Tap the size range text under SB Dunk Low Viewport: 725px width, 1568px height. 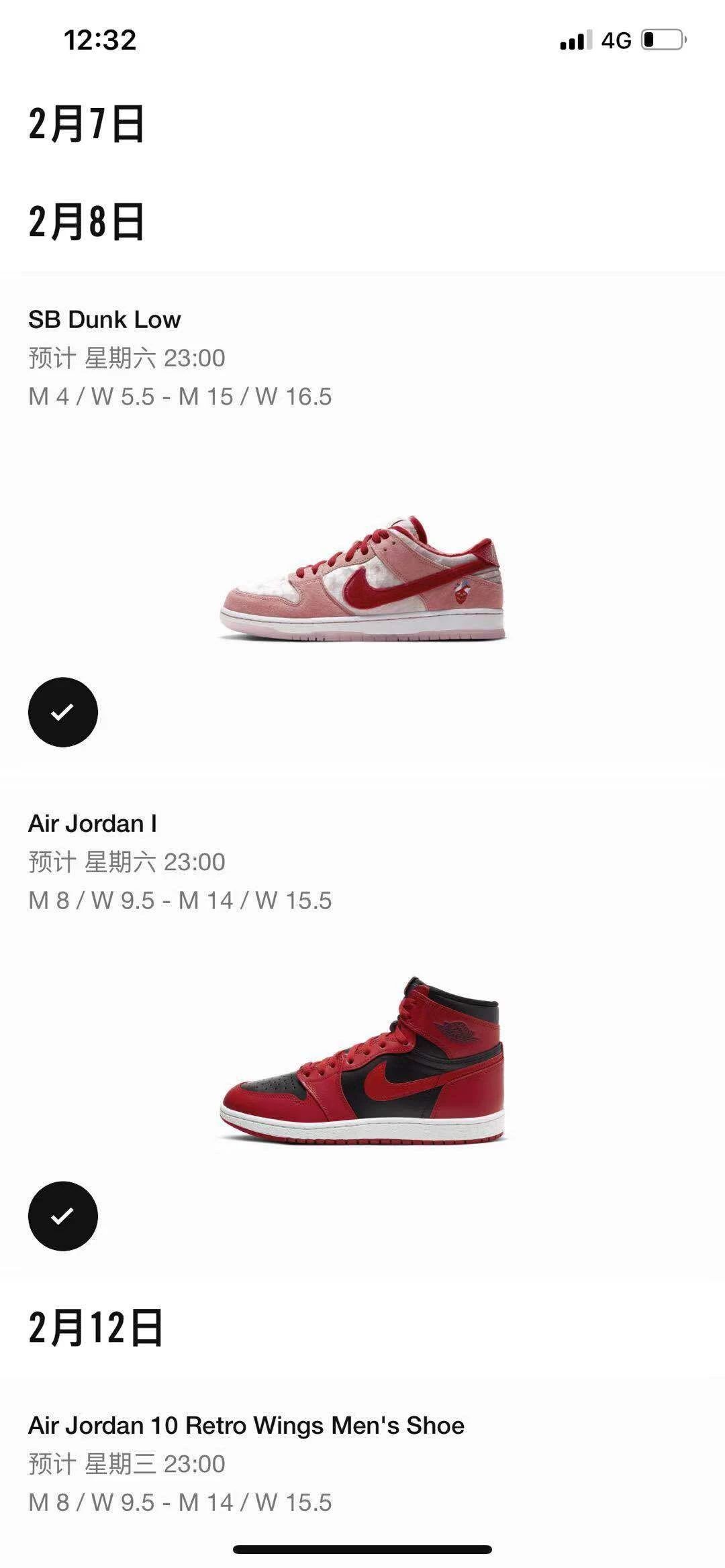tap(181, 396)
